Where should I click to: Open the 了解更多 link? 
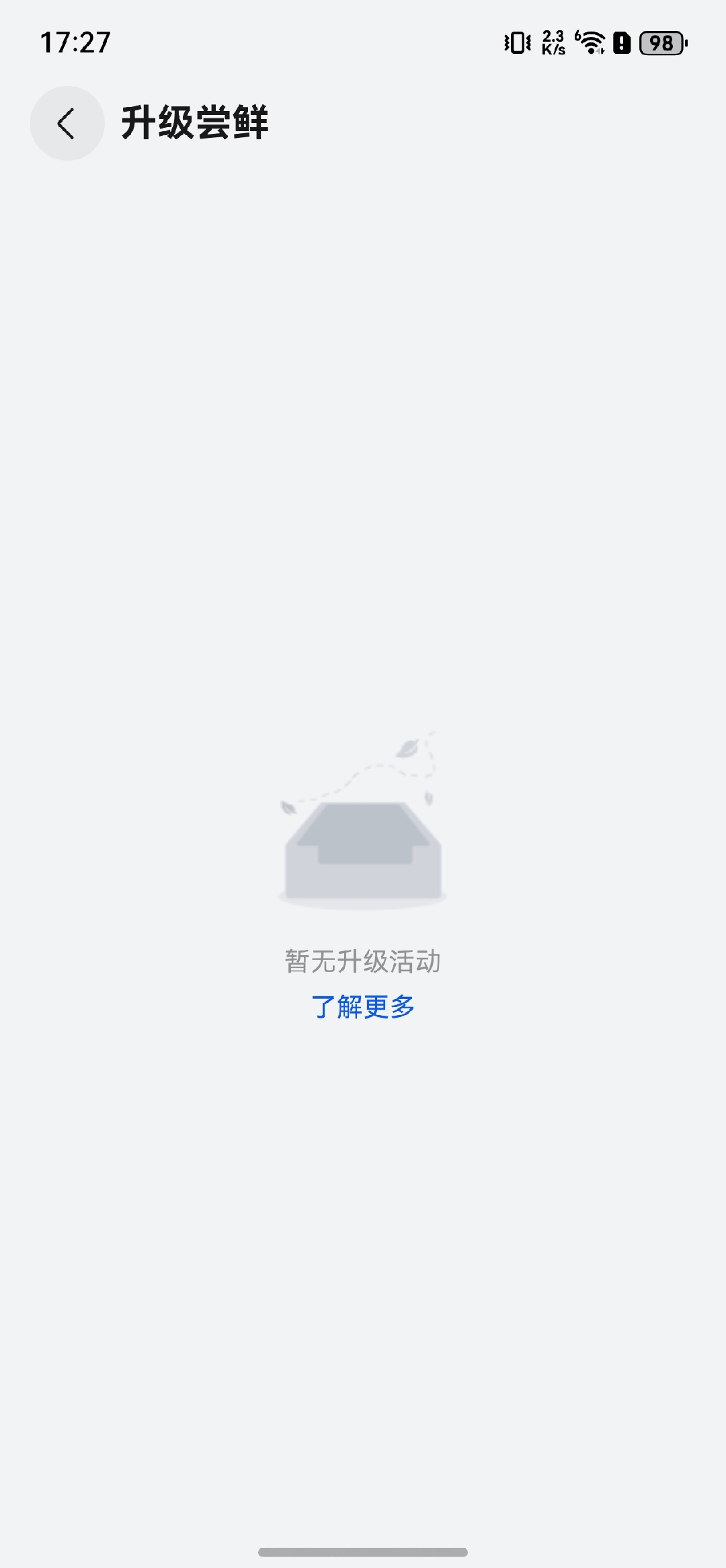click(362, 1007)
